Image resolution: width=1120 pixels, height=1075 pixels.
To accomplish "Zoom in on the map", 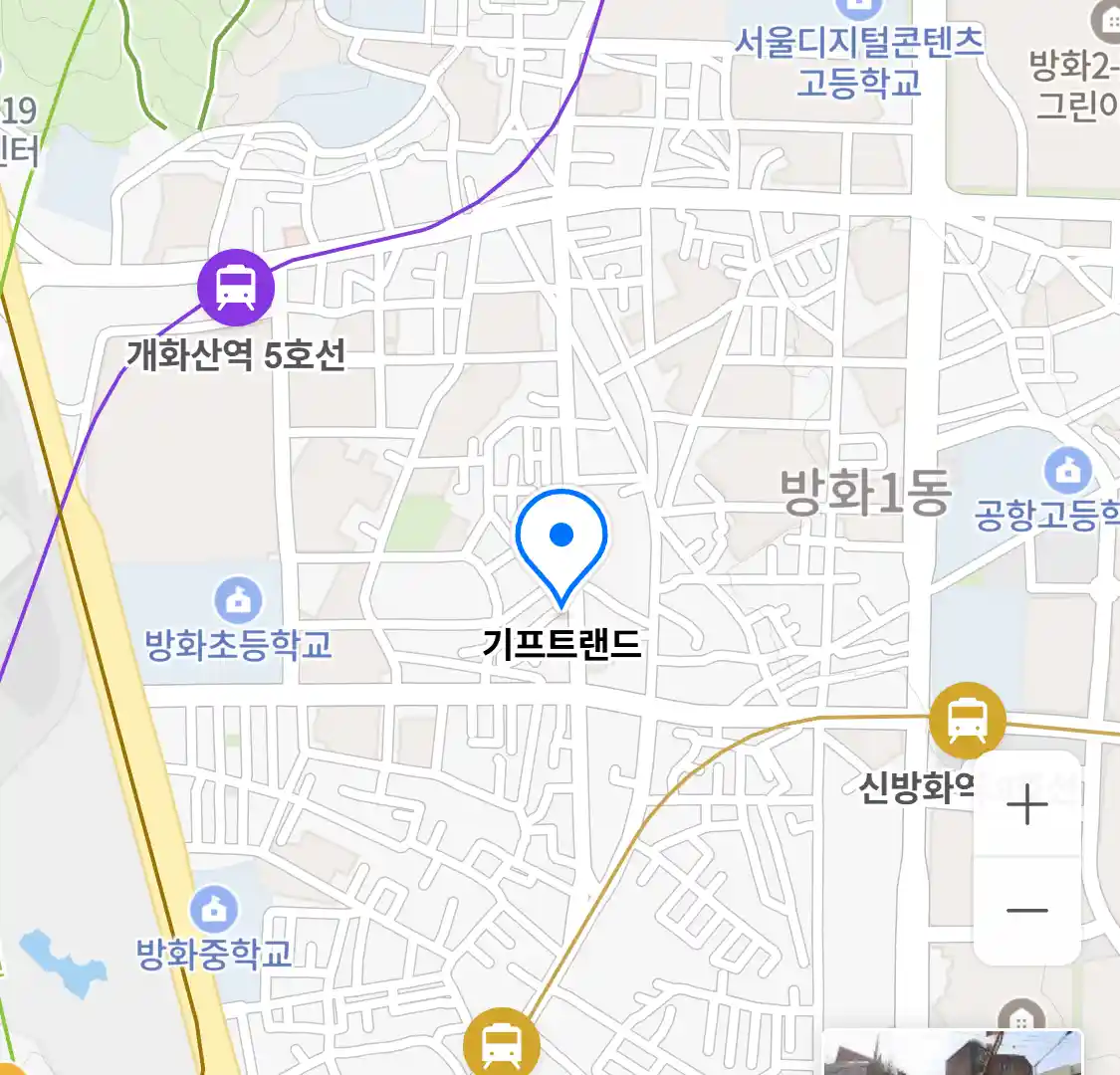I will [1026, 804].
